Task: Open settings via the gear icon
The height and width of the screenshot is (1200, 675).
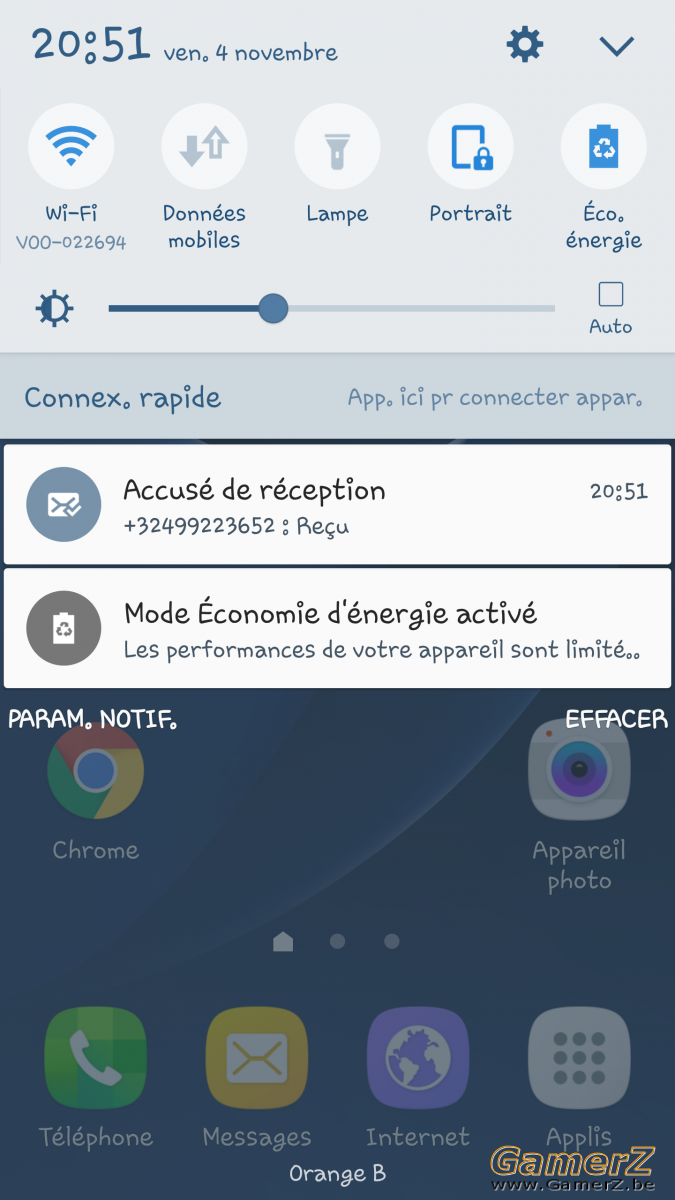Action: 525,45
